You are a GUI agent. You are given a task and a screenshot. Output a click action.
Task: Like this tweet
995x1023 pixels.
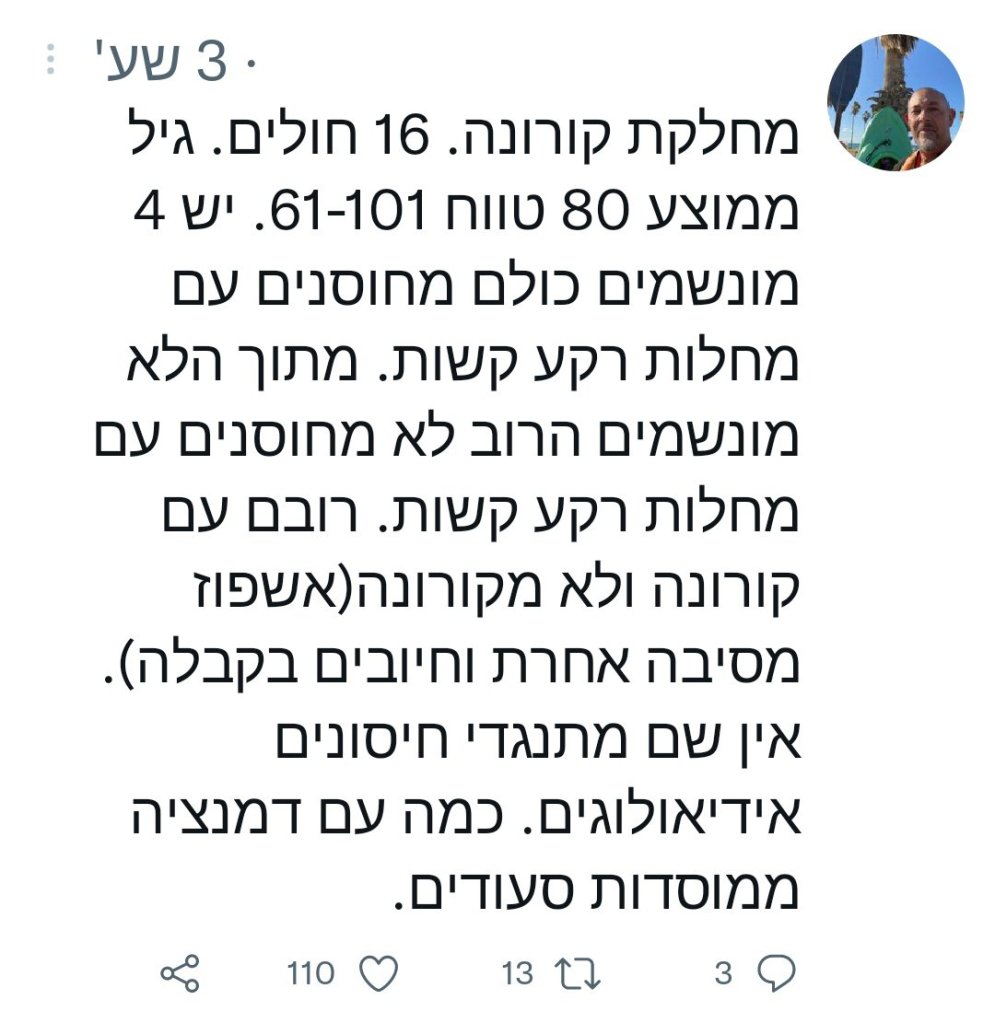(x=380, y=973)
